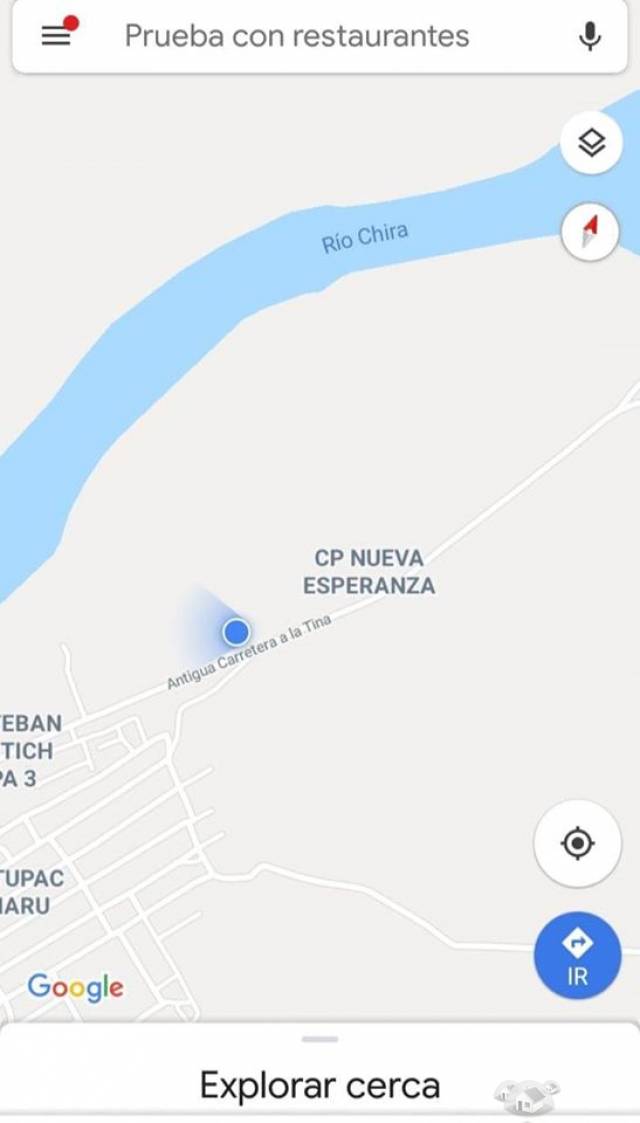Open the hamburger menu
This screenshot has width=640, height=1123.
(56, 36)
